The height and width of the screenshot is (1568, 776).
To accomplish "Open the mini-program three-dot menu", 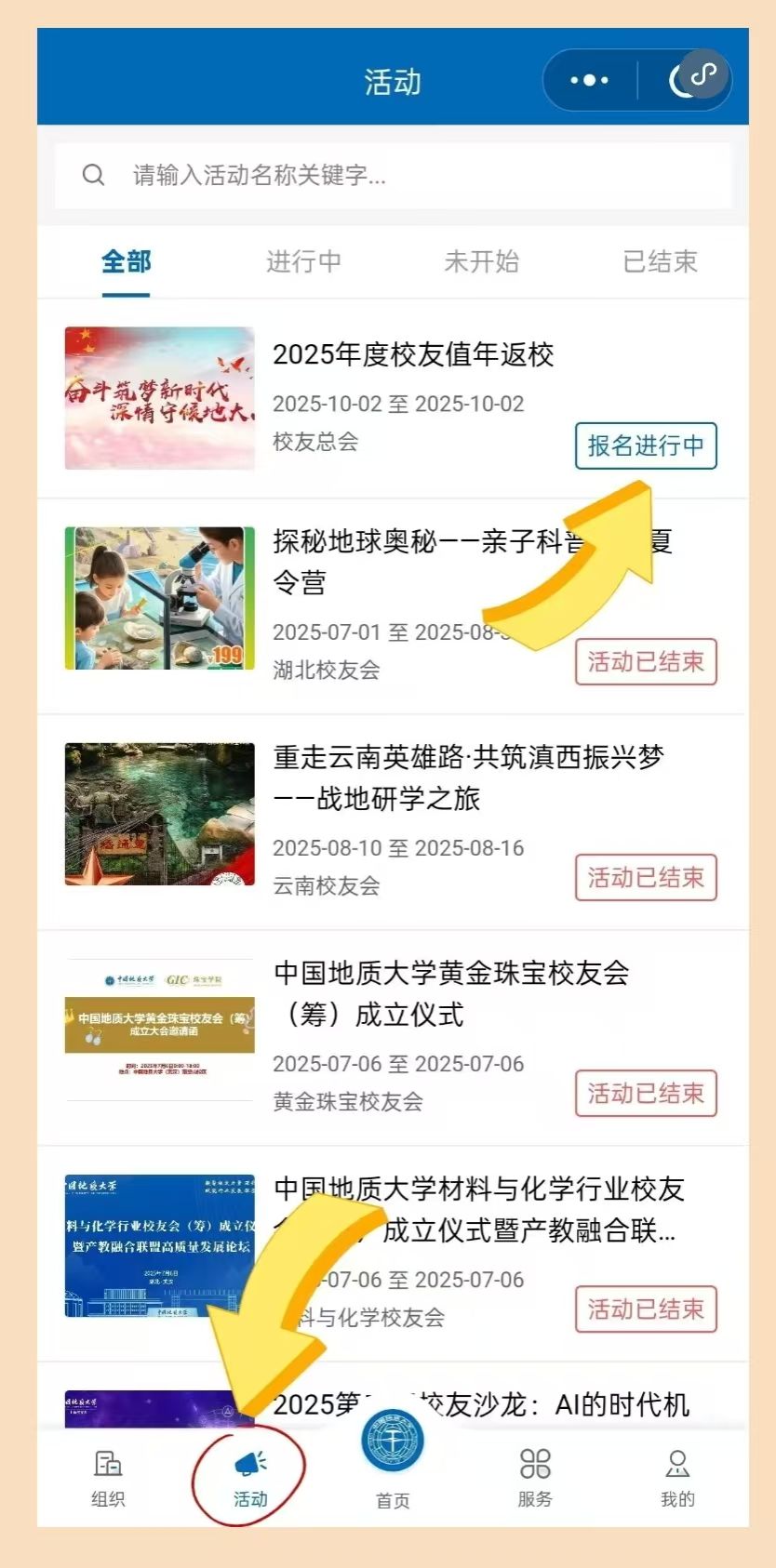I will (x=589, y=80).
